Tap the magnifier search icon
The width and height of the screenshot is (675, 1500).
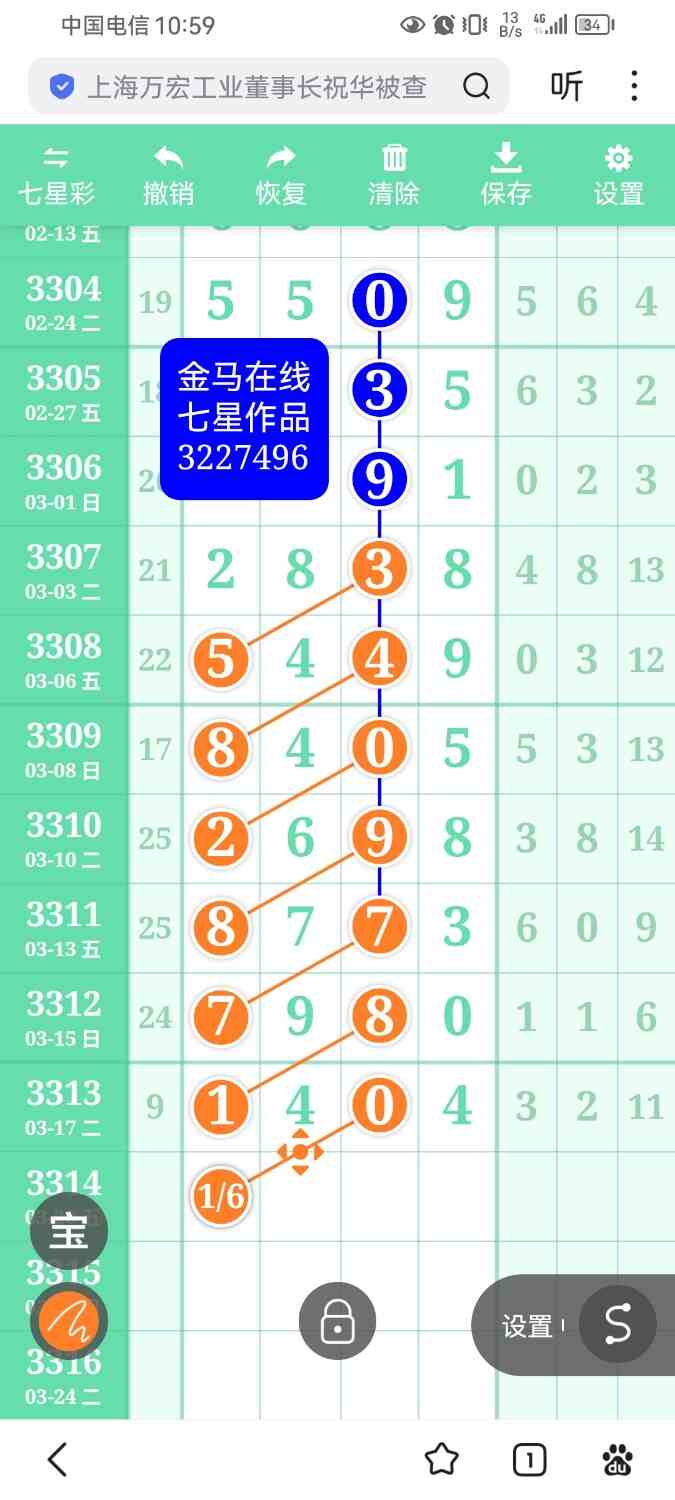coord(476,87)
